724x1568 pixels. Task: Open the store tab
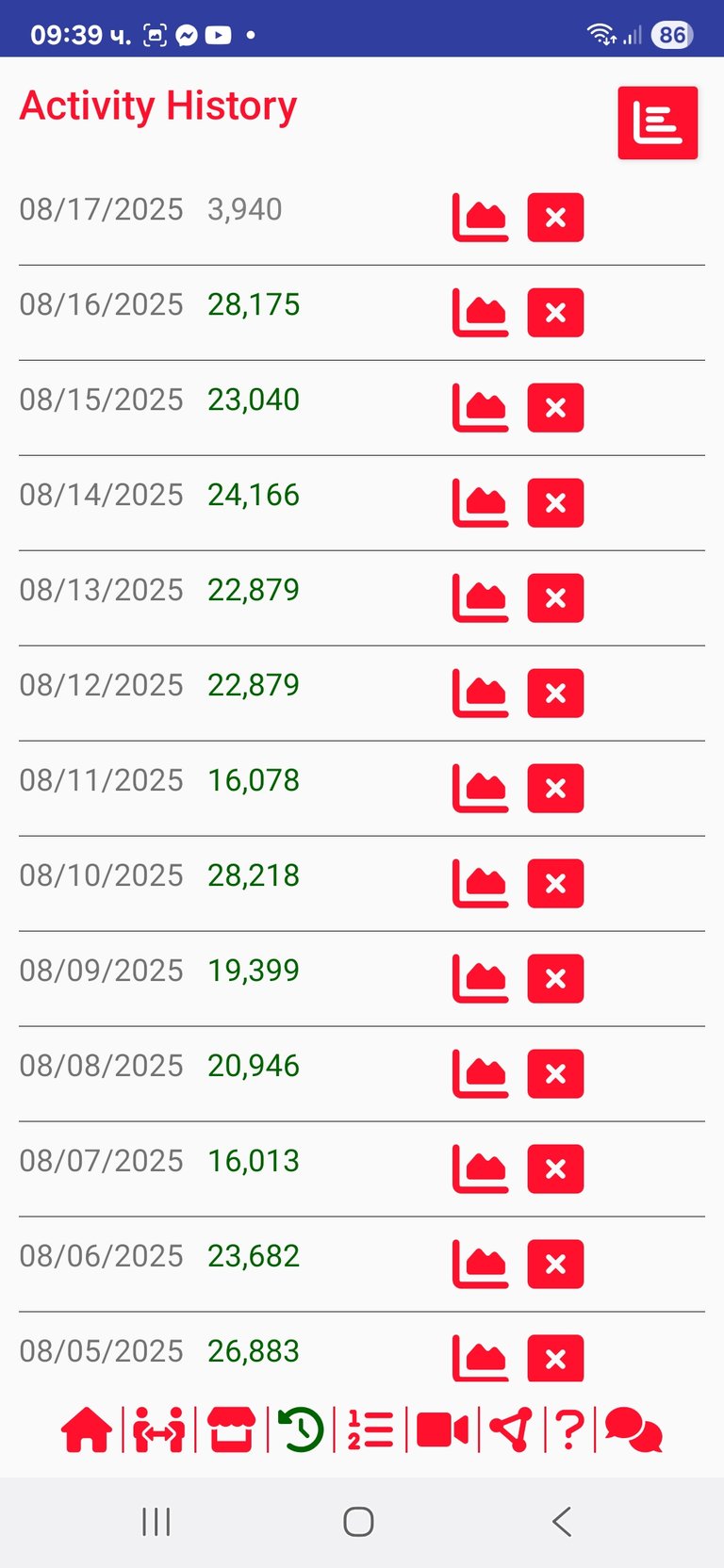click(x=231, y=1429)
